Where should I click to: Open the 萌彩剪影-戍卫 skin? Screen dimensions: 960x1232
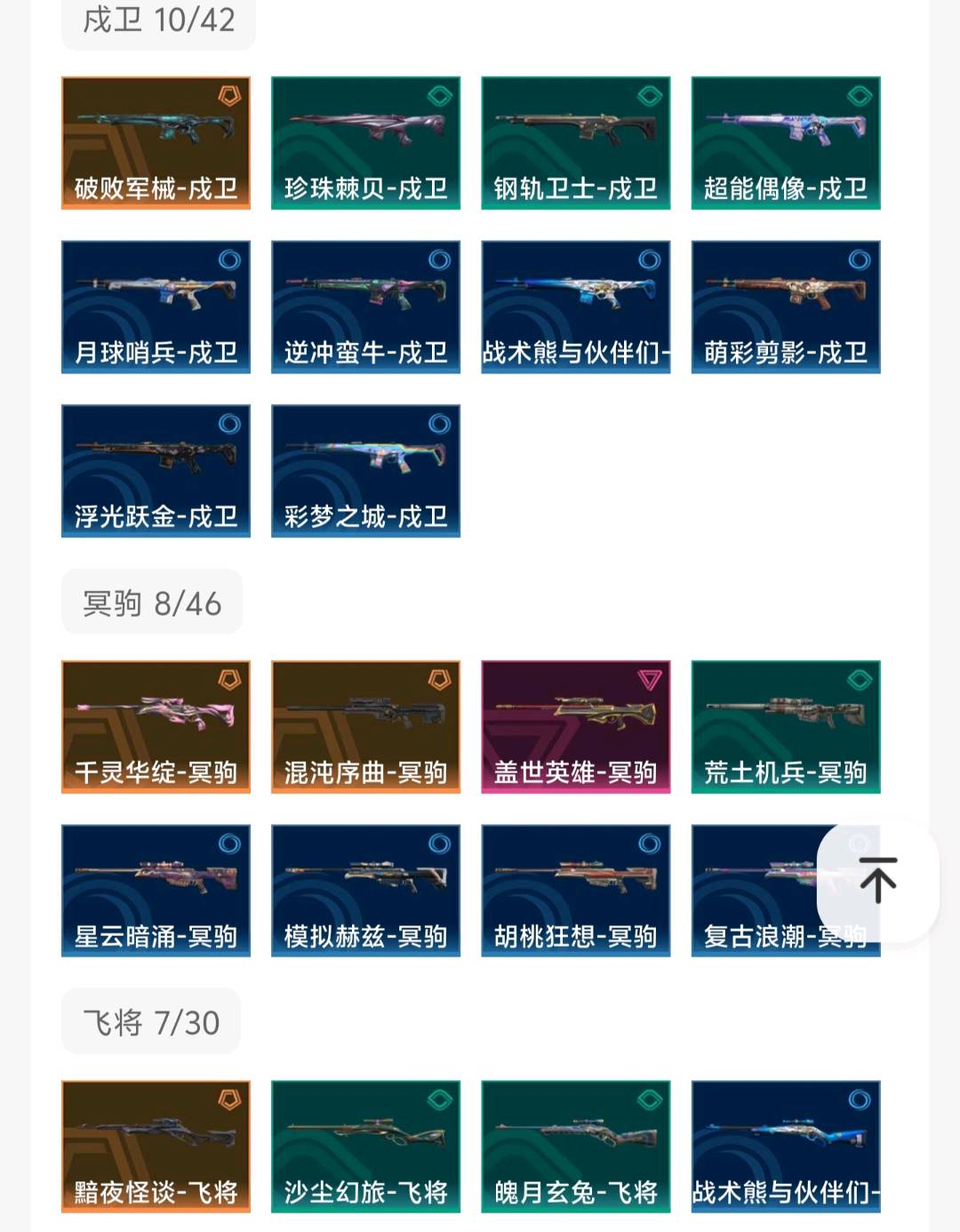click(785, 307)
